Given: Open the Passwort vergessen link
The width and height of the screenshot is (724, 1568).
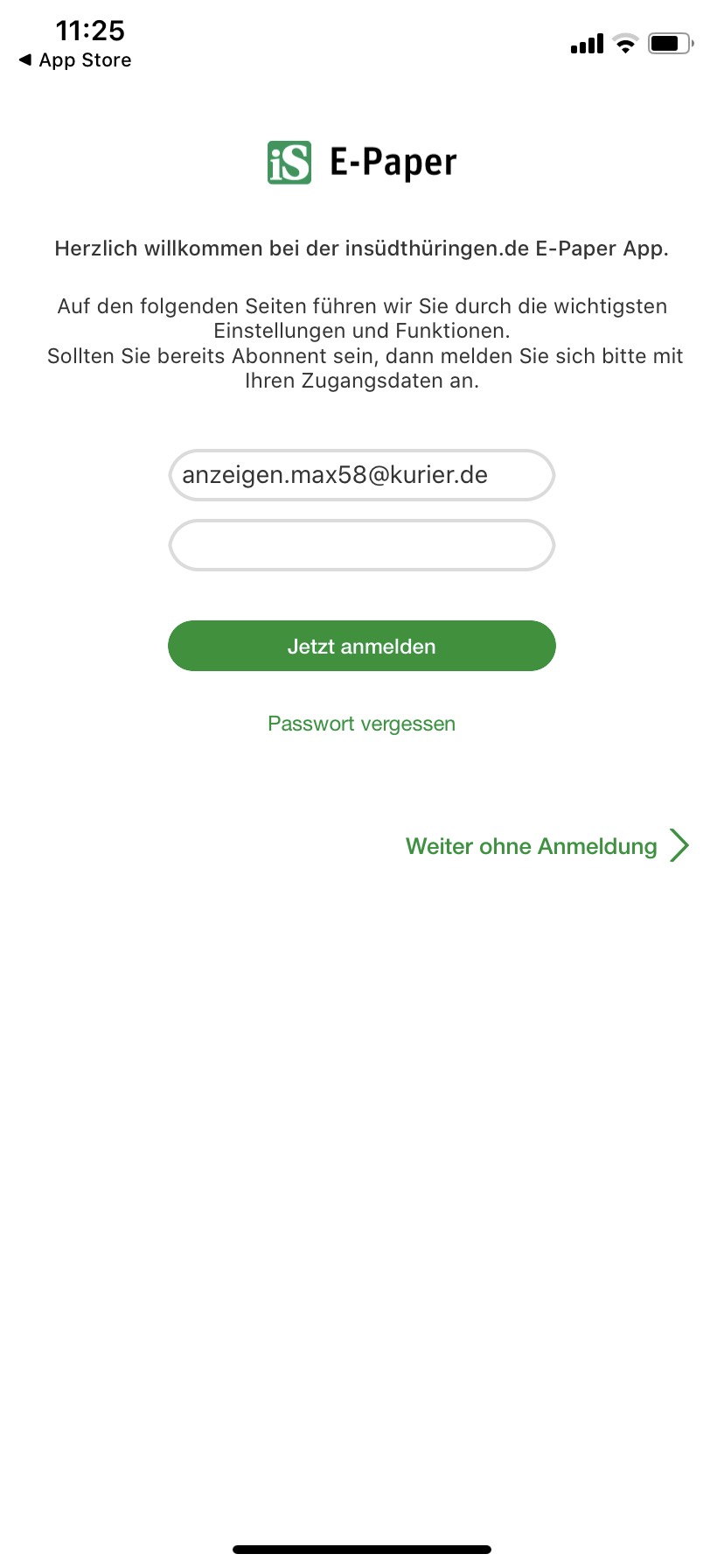Looking at the screenshot, I should 362,724.
